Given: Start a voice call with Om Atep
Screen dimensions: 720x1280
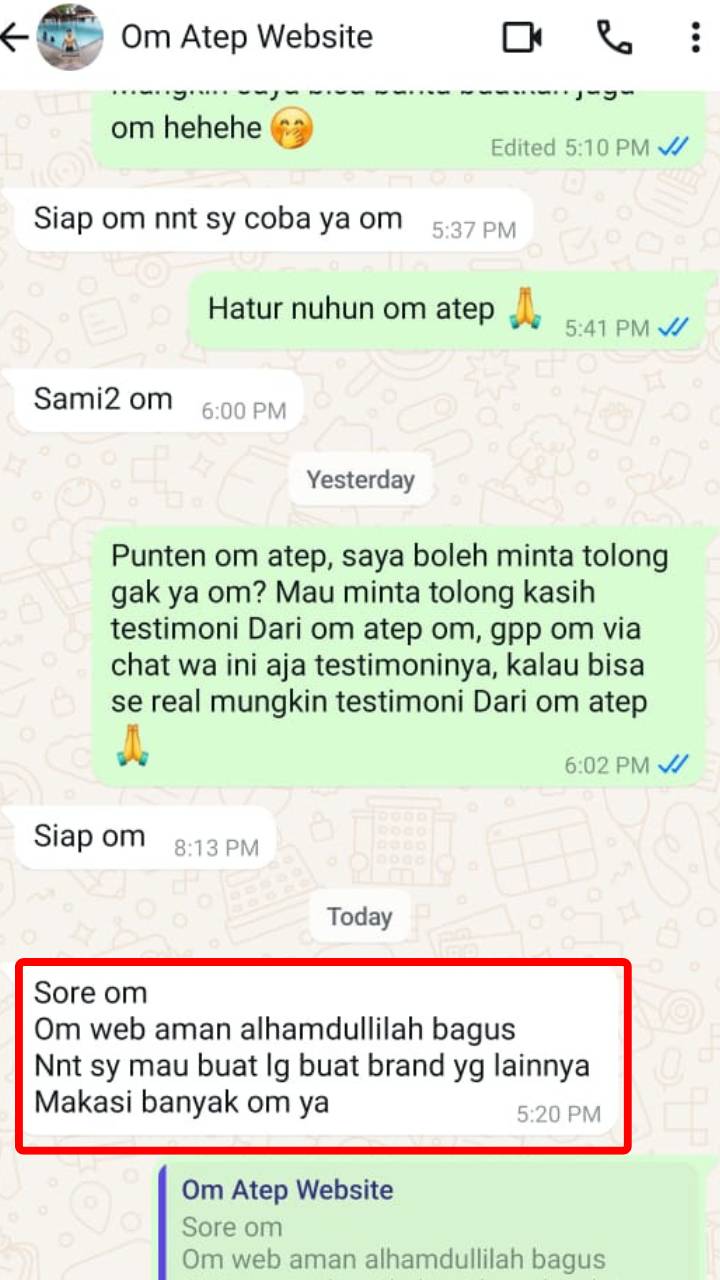Looking at the screenshot, I should tap(613, 38).
